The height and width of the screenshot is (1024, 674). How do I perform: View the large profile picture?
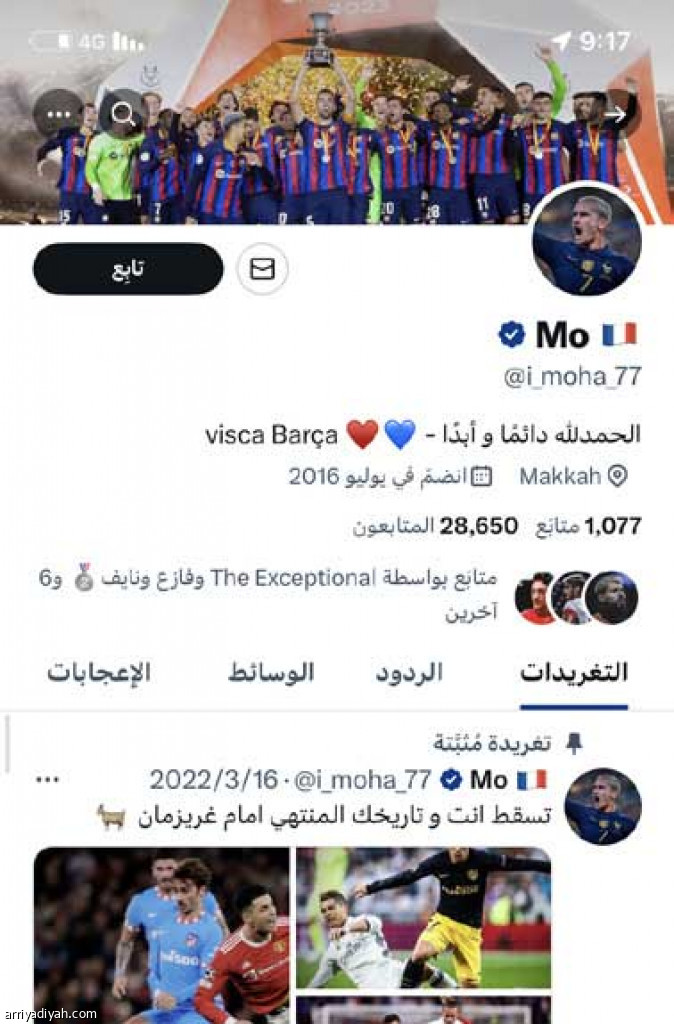click(x=587, y=240)
